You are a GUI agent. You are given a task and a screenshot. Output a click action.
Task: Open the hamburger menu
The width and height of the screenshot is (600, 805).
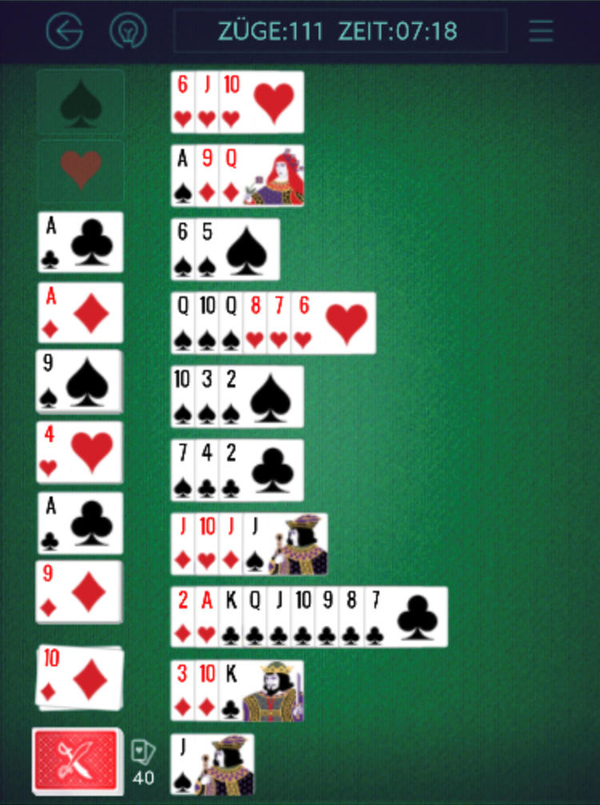(x=541, y=31)
